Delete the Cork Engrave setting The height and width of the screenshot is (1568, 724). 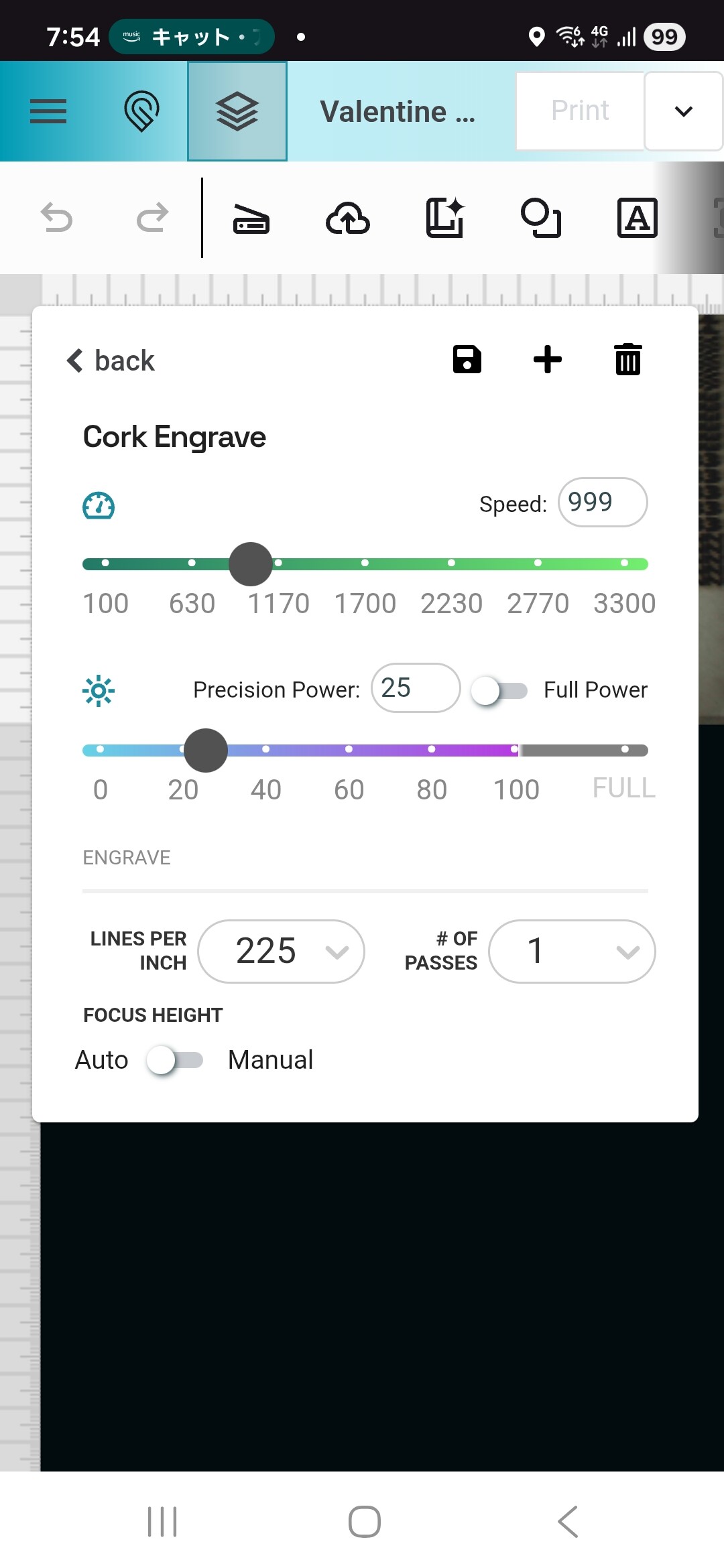[628, 359]
